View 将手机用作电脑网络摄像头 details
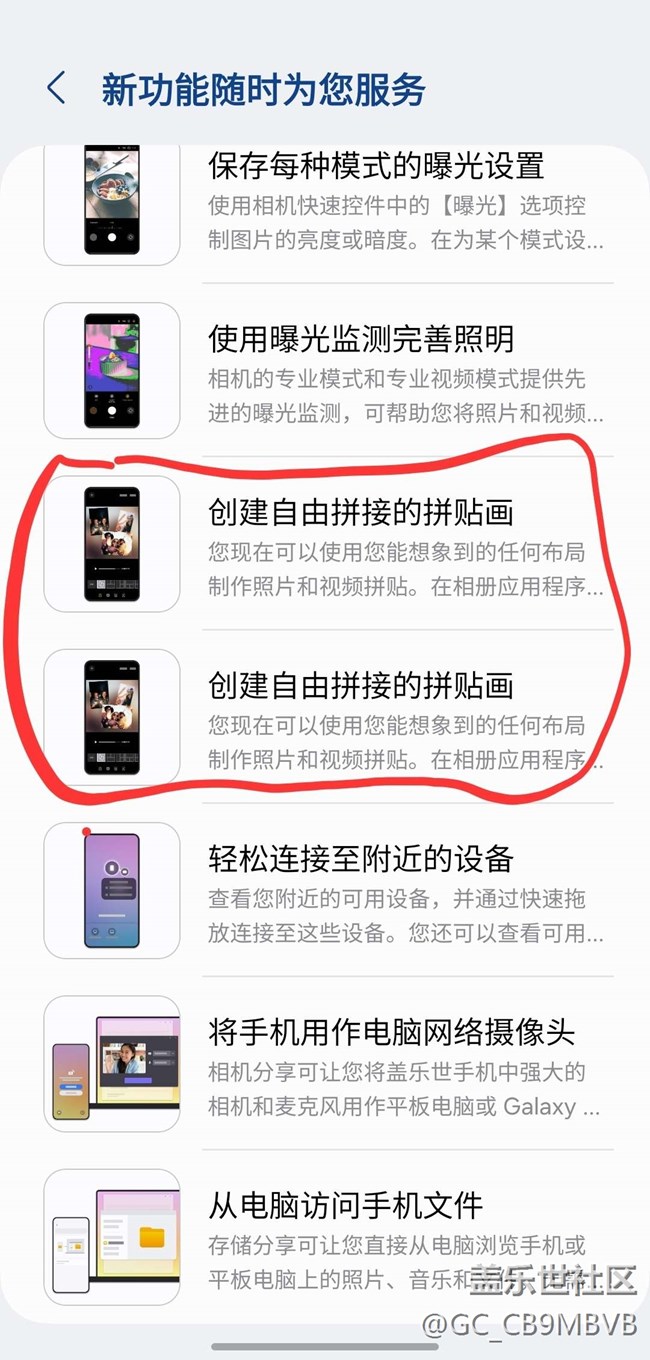The width and height of the screenshot is (650, 1360). [328, 1063]
